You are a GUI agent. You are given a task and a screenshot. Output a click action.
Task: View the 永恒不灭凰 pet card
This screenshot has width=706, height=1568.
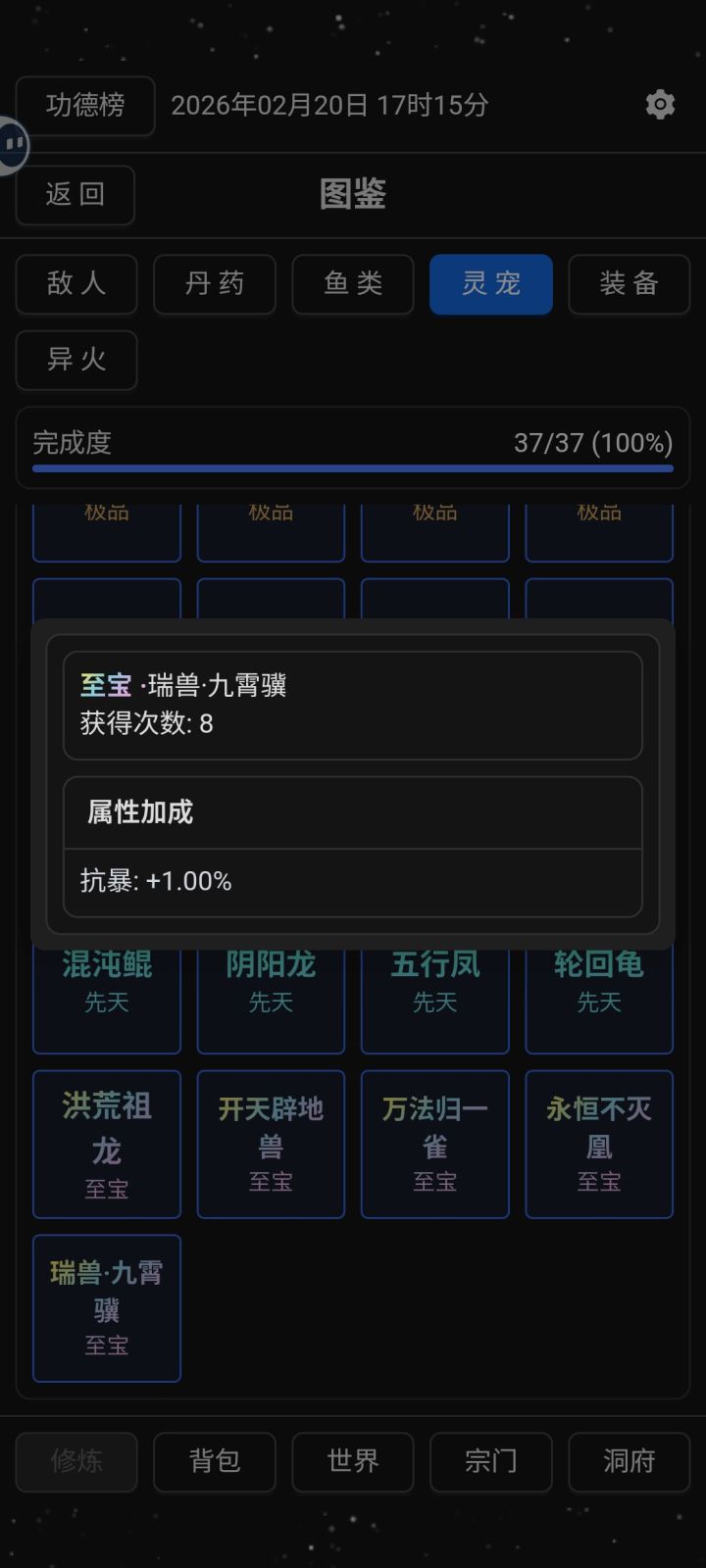tap(599, 1144)
